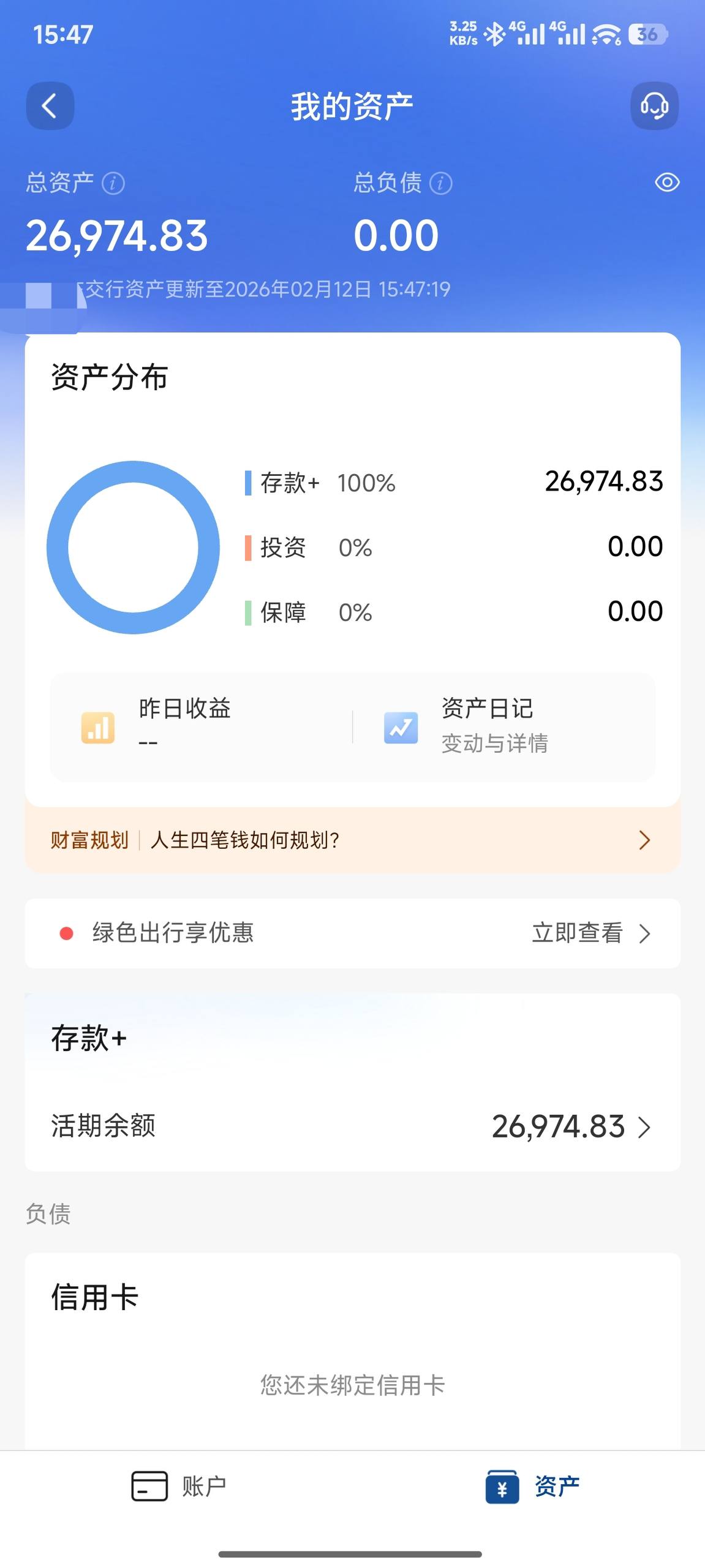Viewport: 705px width, 1568px height.
Task: Show info about 总负债
Action: pos(441,183)
